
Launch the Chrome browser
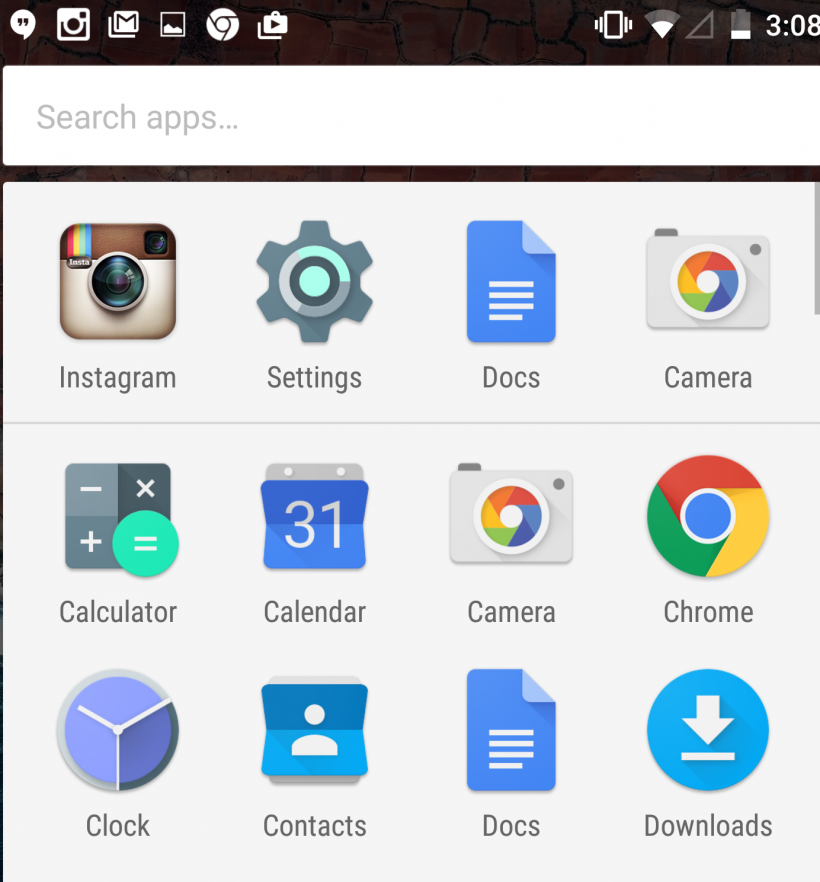coord(708,517)
